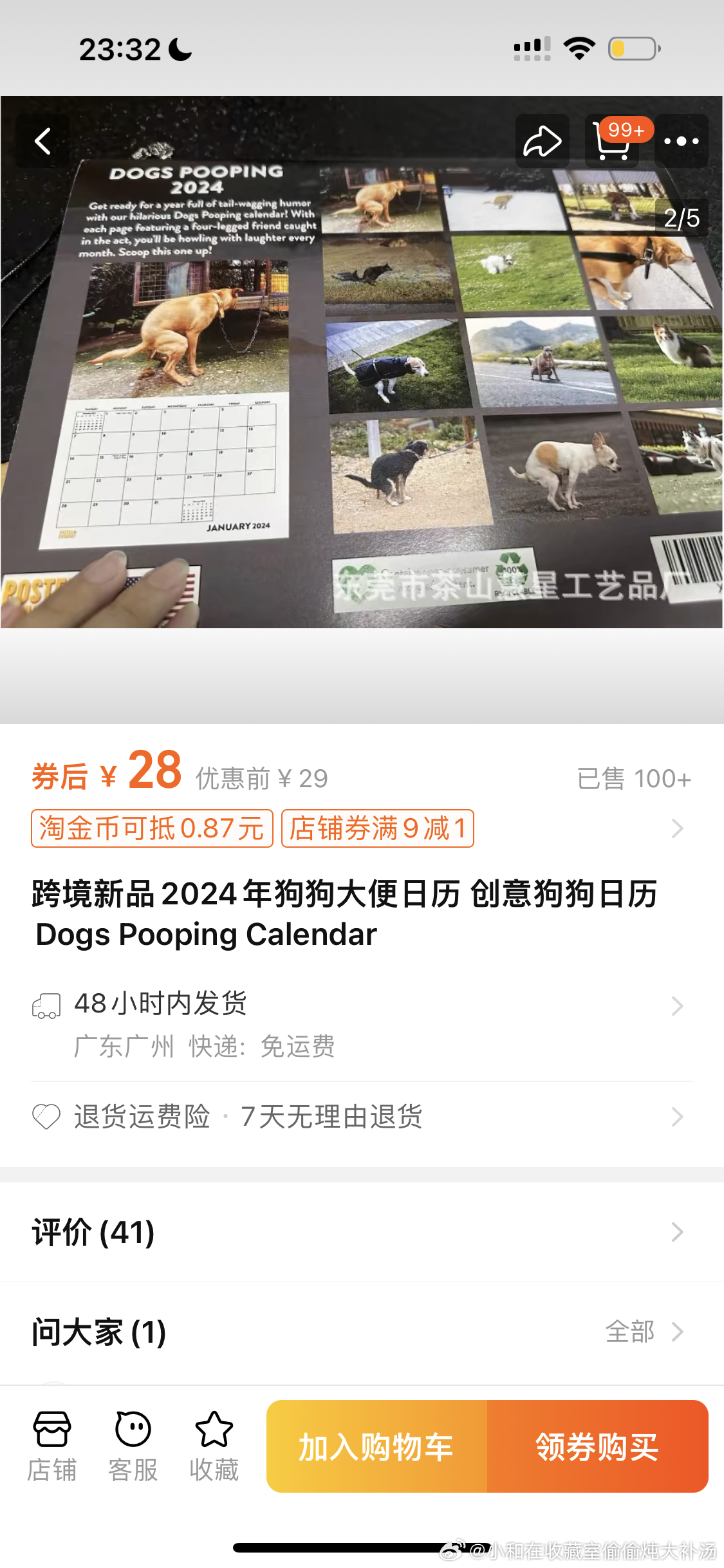This screenshot has width=724, height=1568.
Task: Go back using the top-left arrow
Action: point(42,141)
